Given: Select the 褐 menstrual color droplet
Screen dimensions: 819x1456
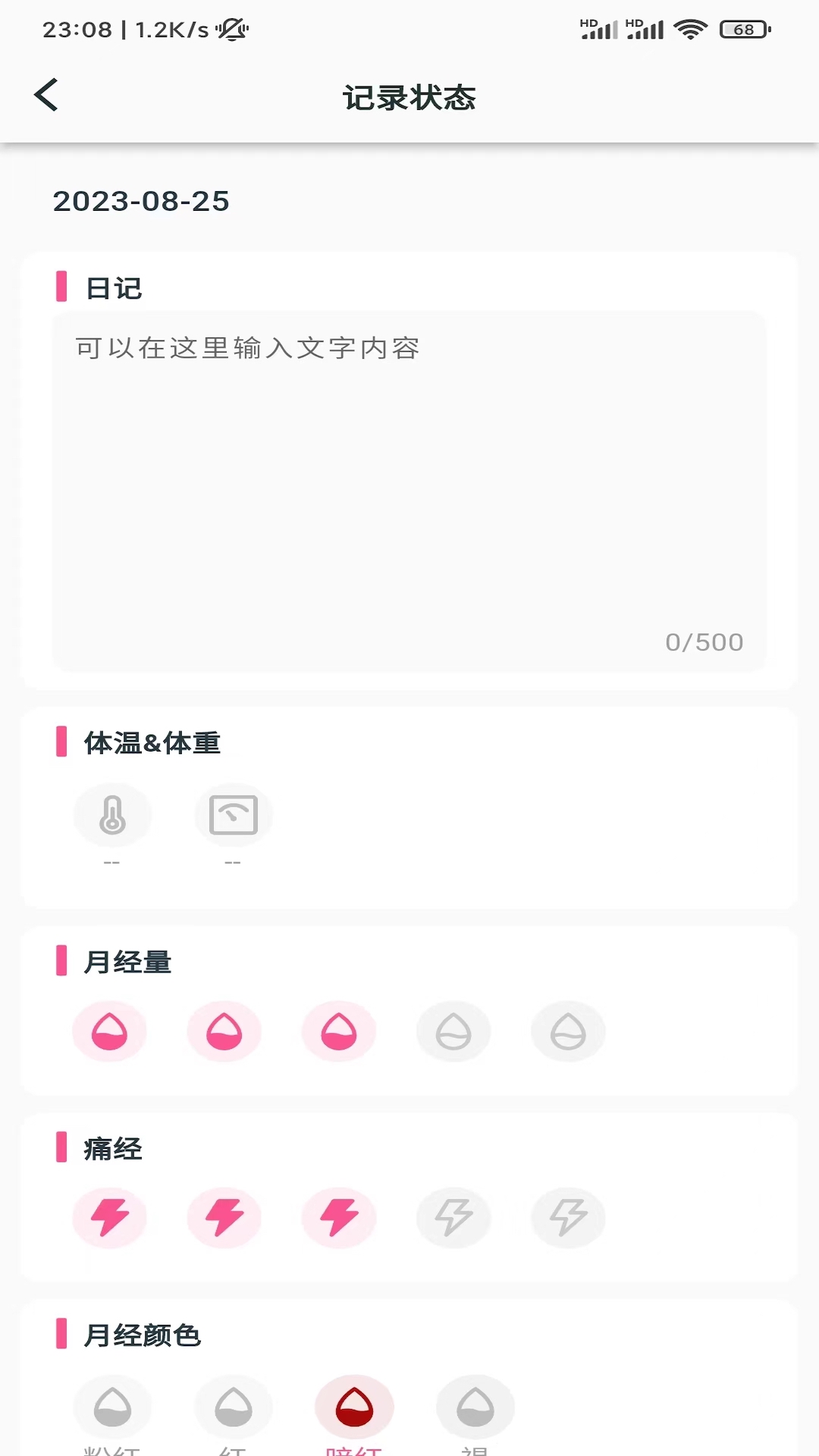Looking at the screenshot, I should tap(475, 1405).
